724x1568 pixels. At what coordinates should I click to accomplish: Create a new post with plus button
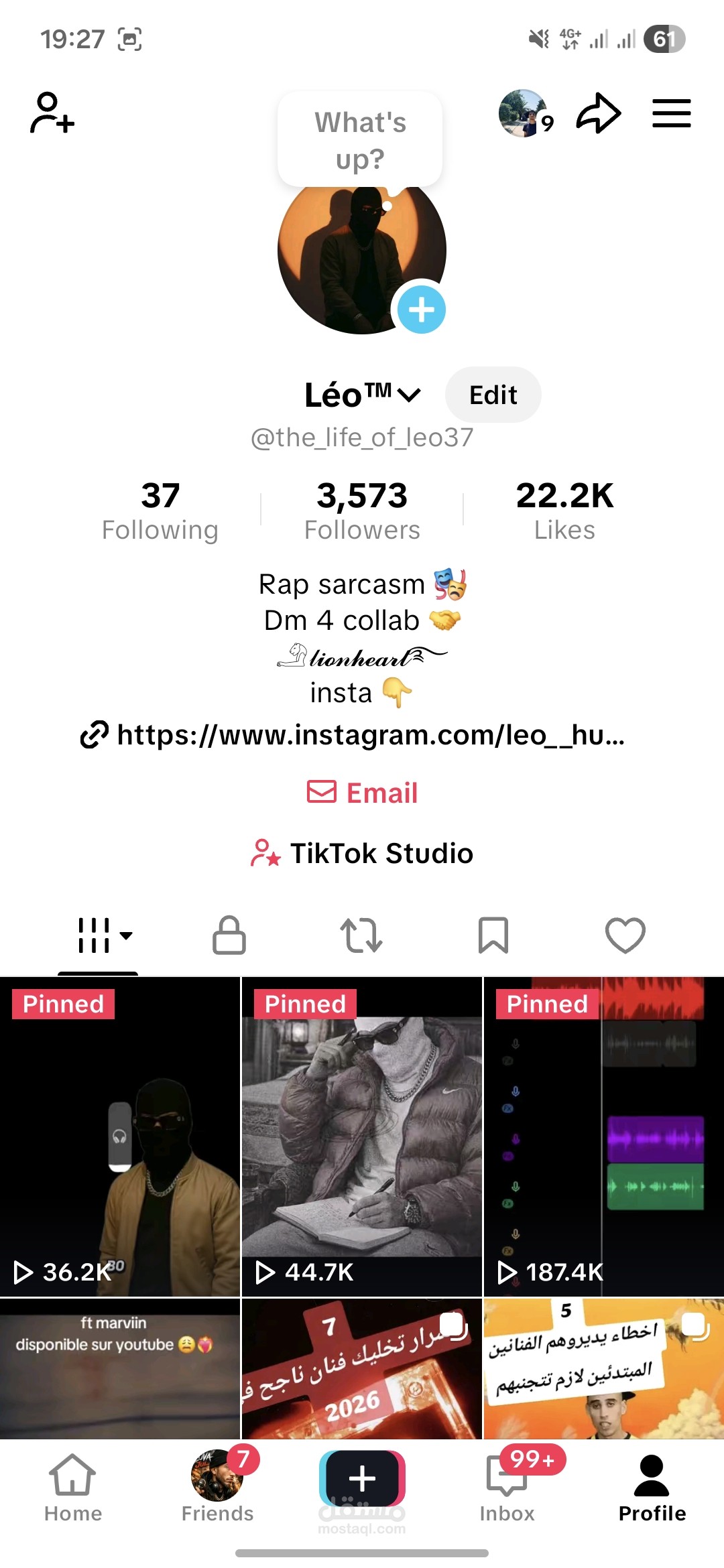coord(362,1478)
